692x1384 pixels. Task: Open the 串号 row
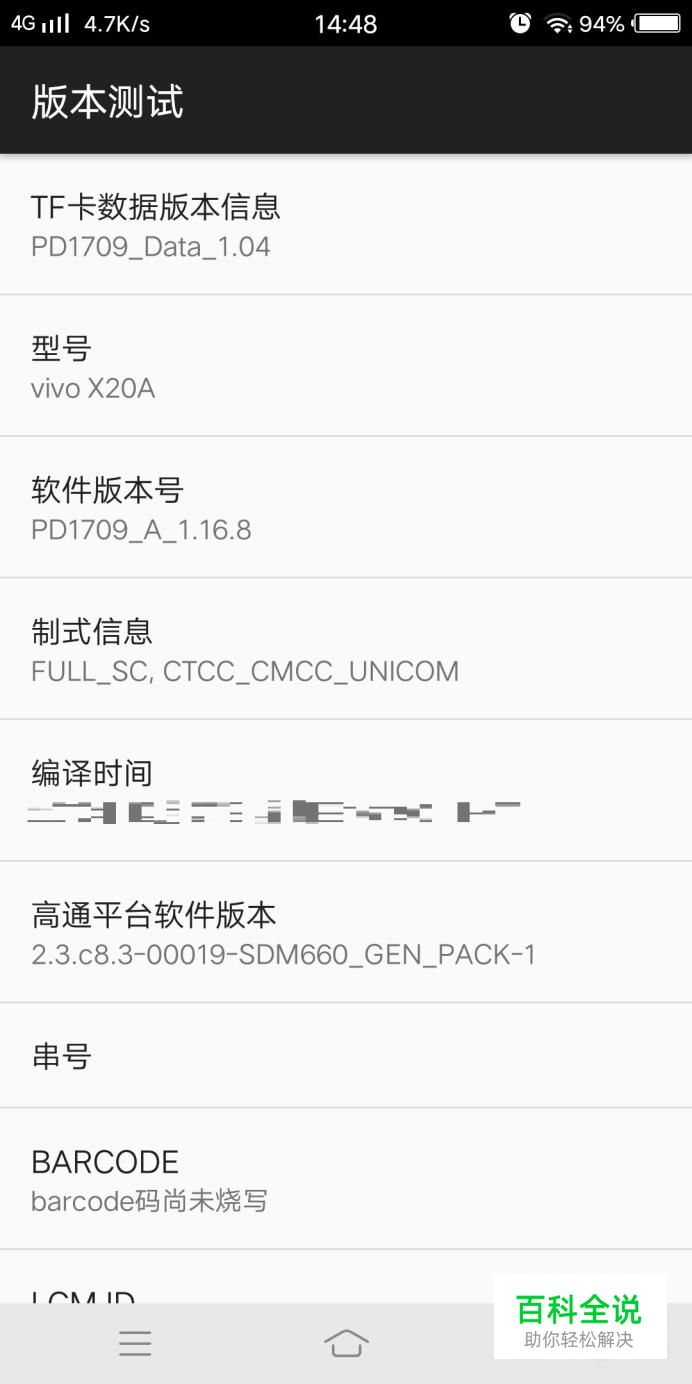pyautogui.click(x=346, y=1055)
